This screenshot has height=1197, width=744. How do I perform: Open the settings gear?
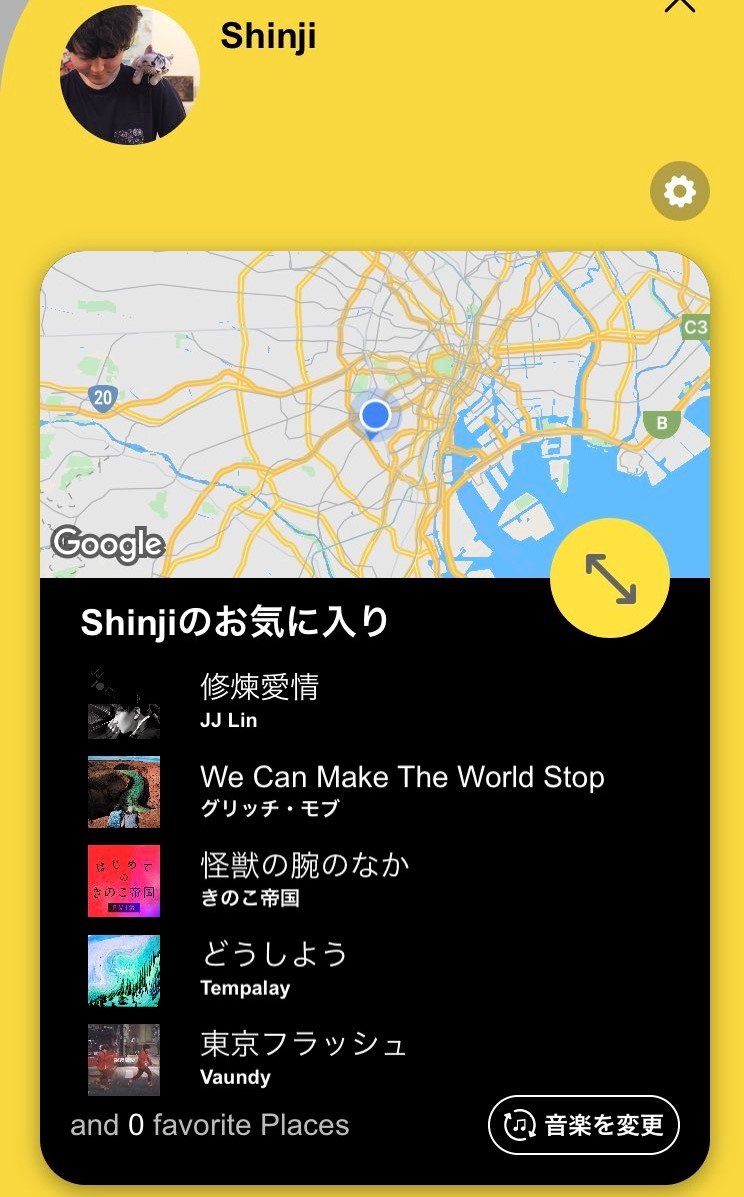680,190
